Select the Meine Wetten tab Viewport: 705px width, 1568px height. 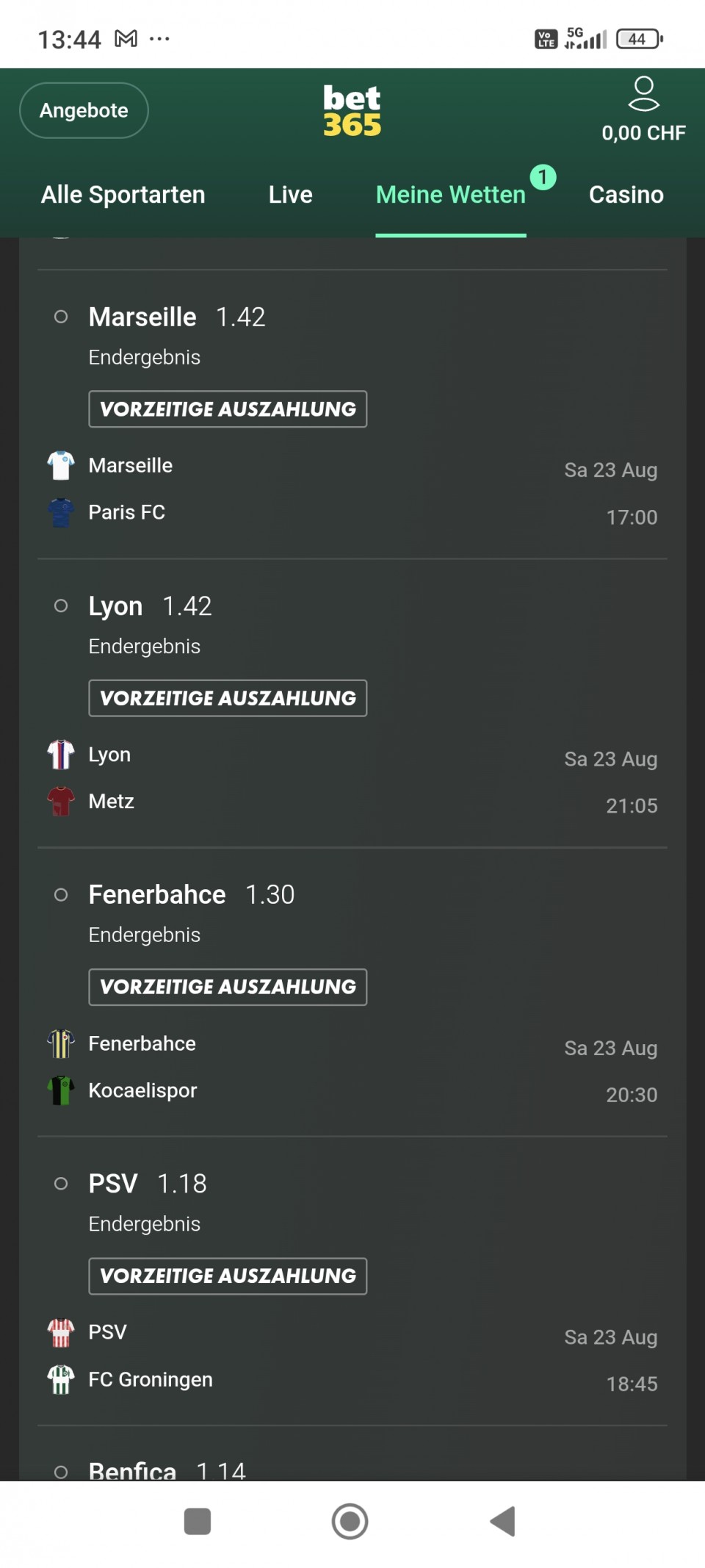tap(450, 195)
